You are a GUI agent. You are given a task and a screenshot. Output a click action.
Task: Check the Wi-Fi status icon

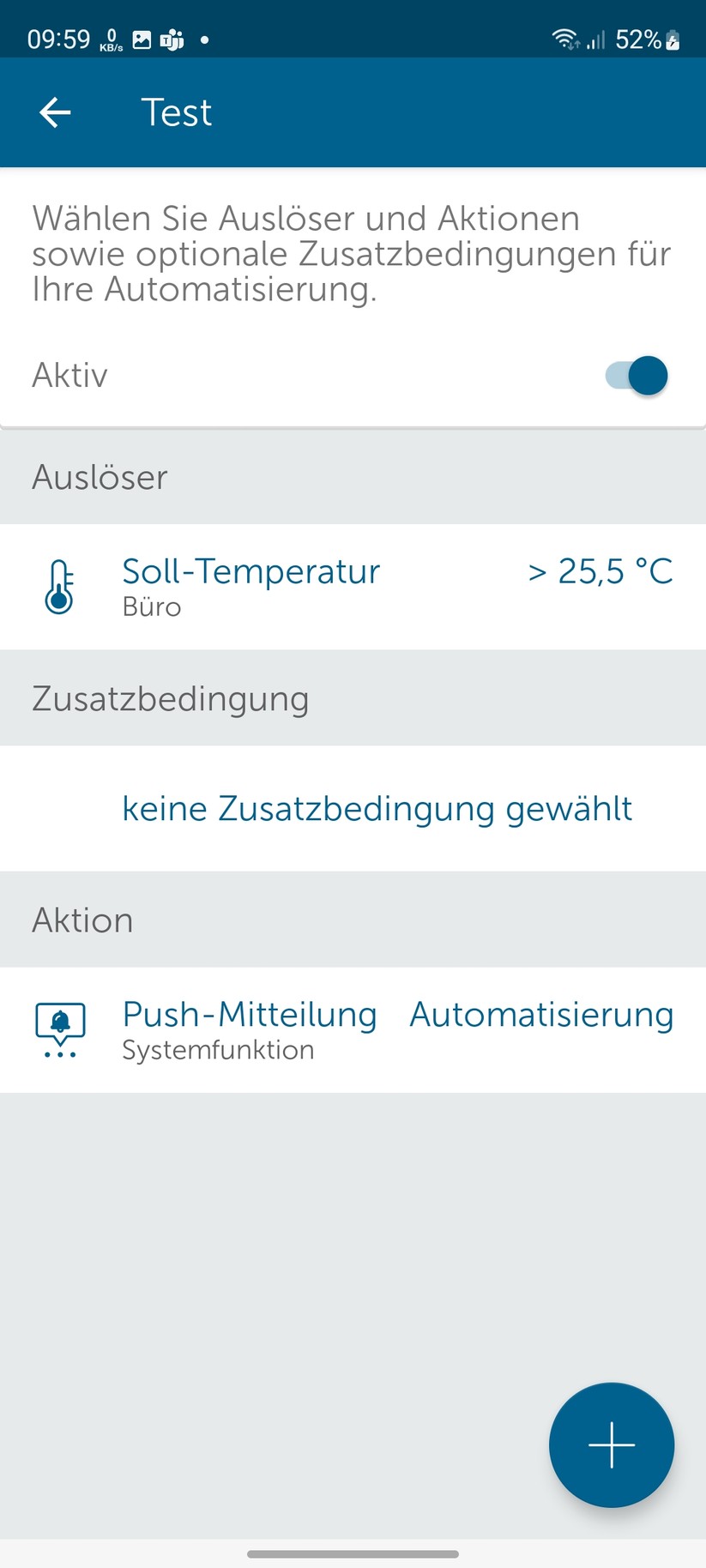coord(566,39)
